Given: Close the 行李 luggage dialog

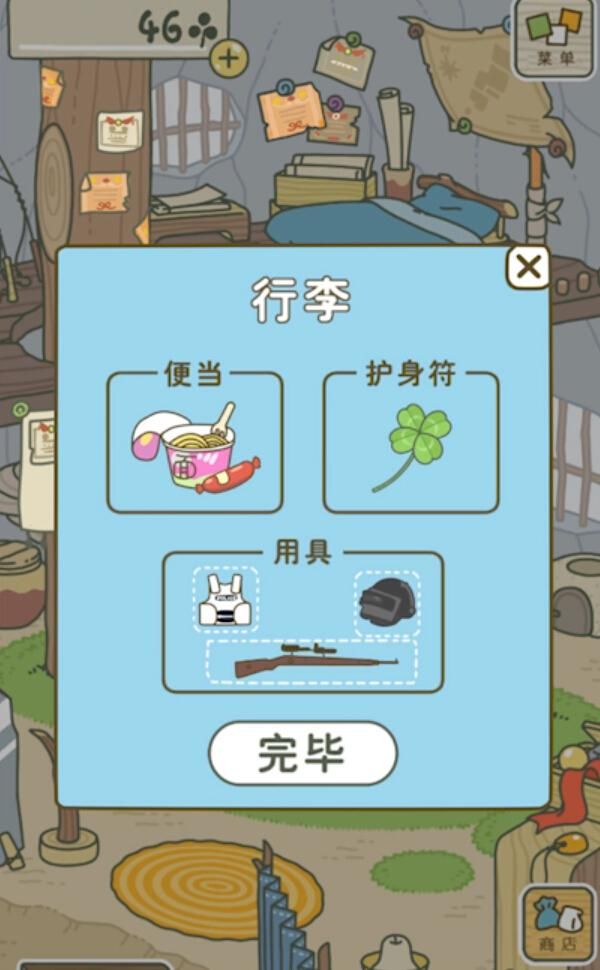Looking at the screenshot, I should (x=528, y=267).
